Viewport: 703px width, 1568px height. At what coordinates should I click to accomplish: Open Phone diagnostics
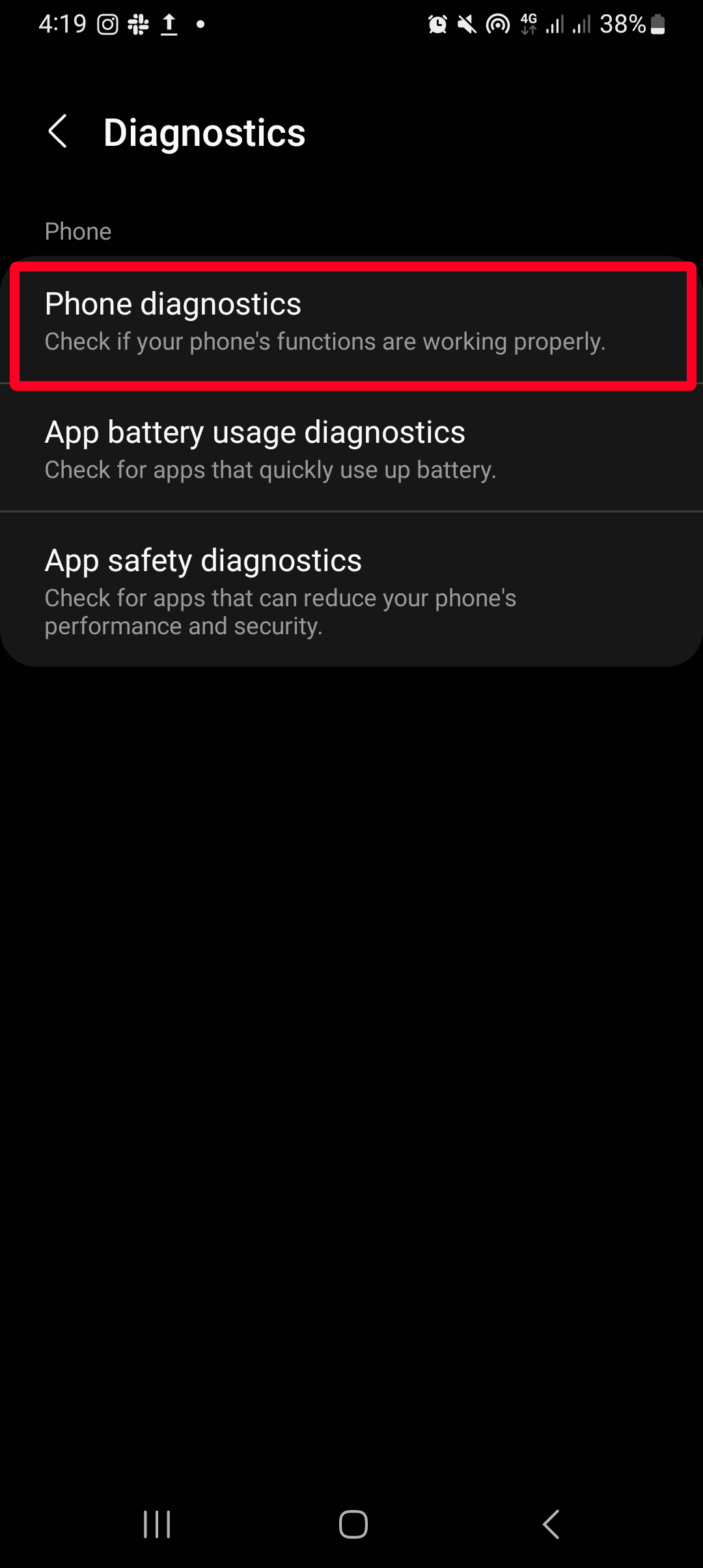tap(351, 323)
